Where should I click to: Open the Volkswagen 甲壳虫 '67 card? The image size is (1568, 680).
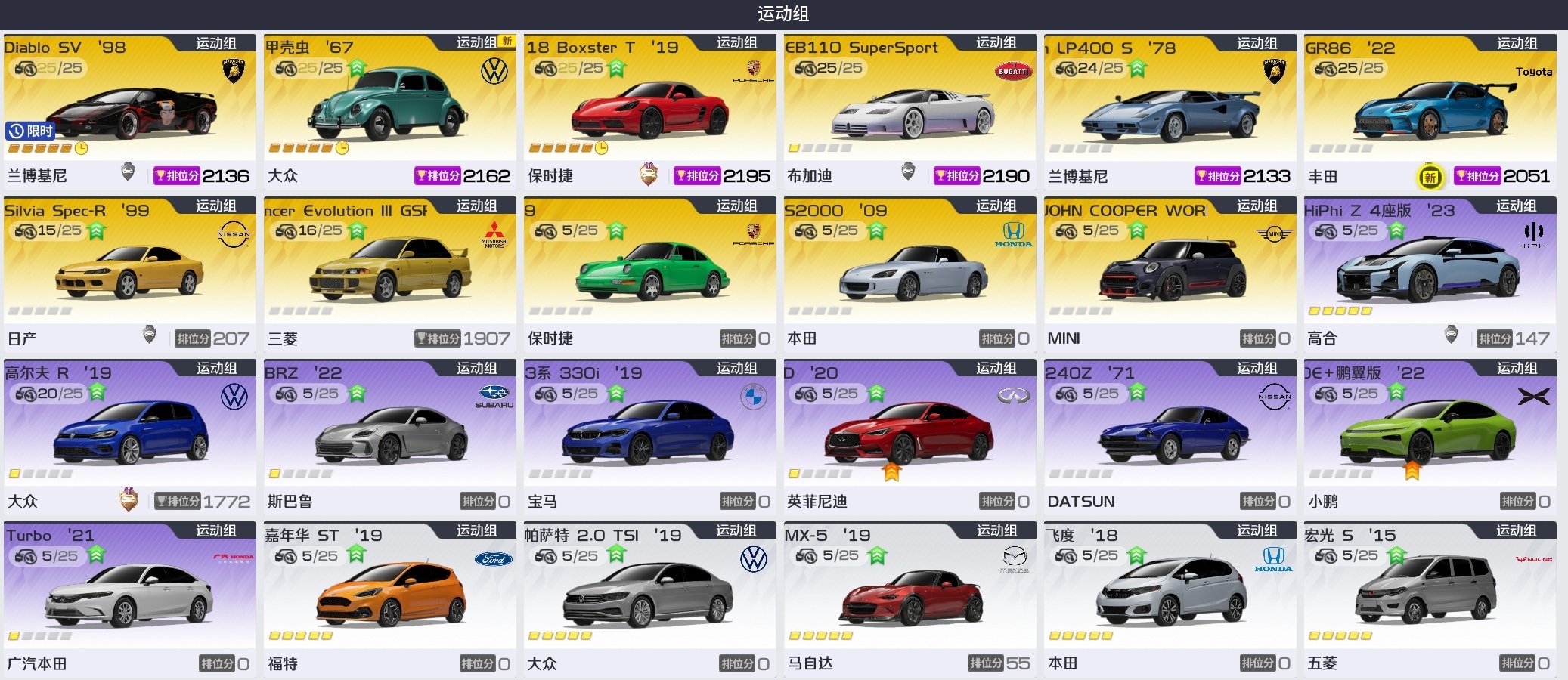[x=389, y=110]
